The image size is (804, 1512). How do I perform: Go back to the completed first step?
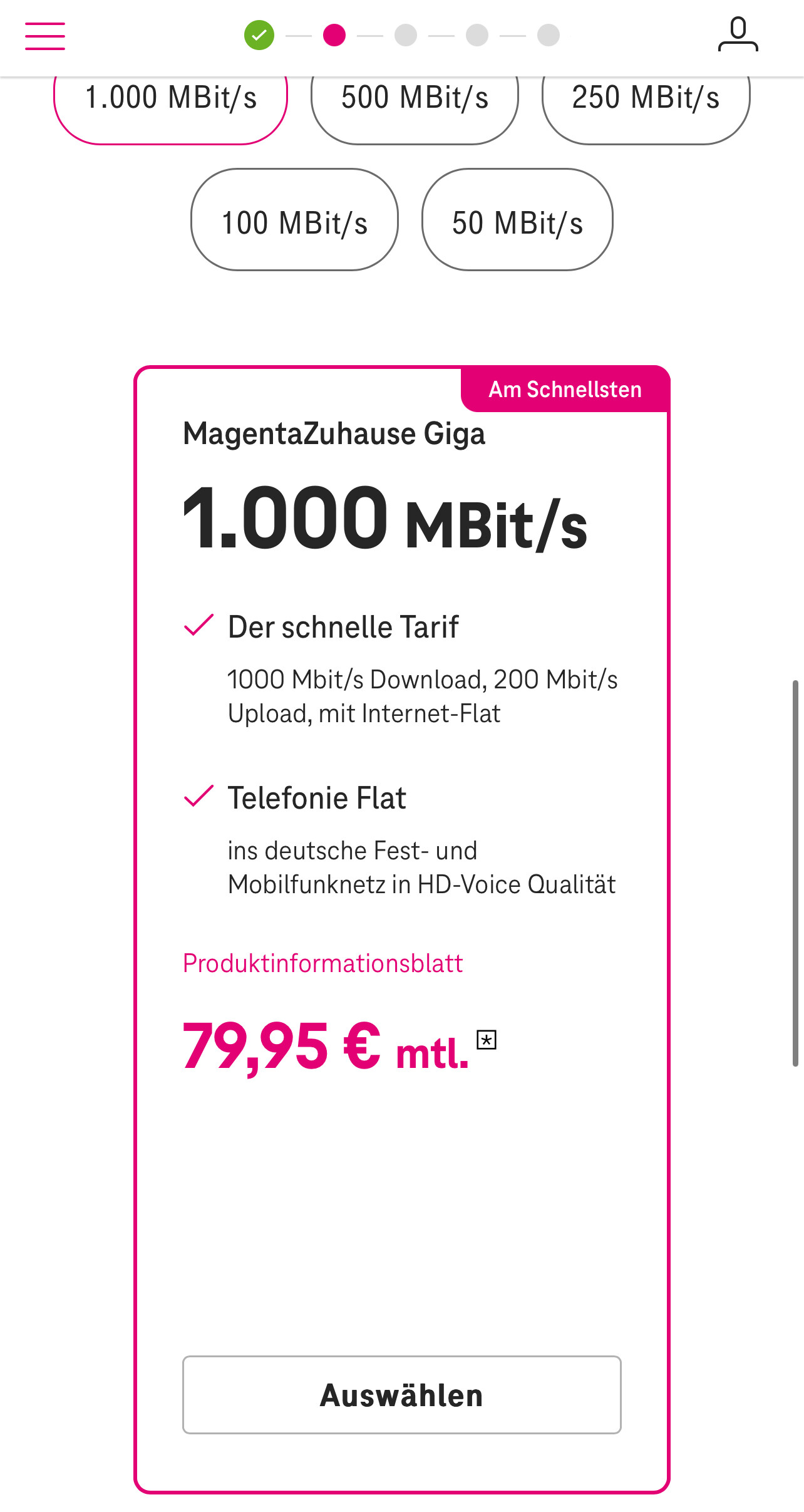click(259, 35)
